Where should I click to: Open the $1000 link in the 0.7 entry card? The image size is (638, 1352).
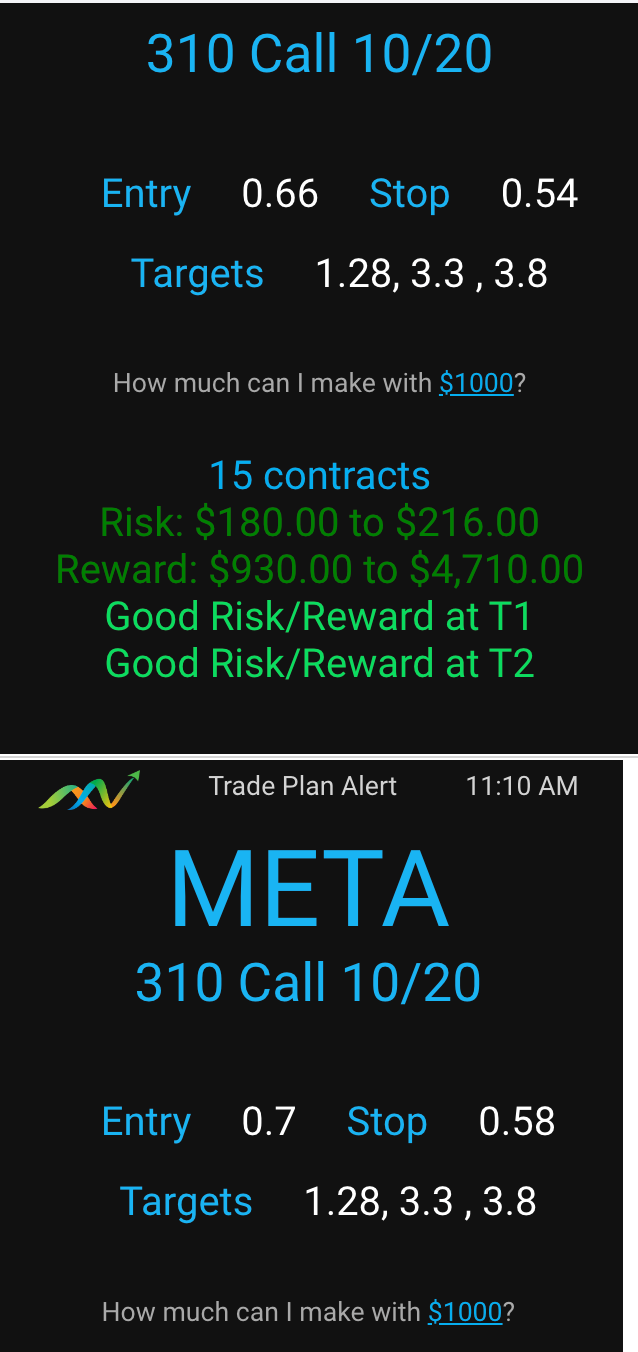[x=465, y=1312]
